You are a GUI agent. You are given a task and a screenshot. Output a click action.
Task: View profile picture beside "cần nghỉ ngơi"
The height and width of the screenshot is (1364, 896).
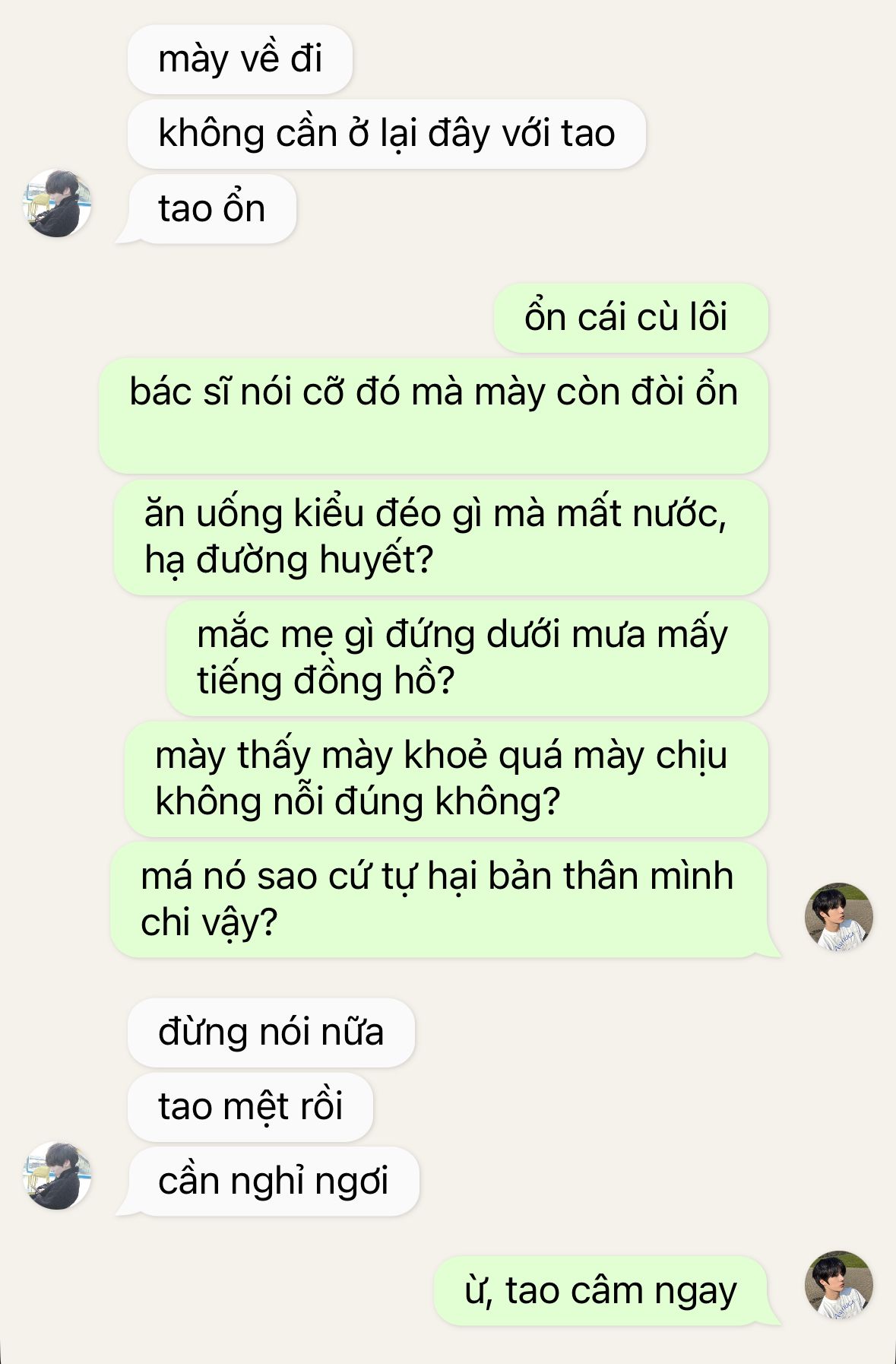tap(57, 1175)
